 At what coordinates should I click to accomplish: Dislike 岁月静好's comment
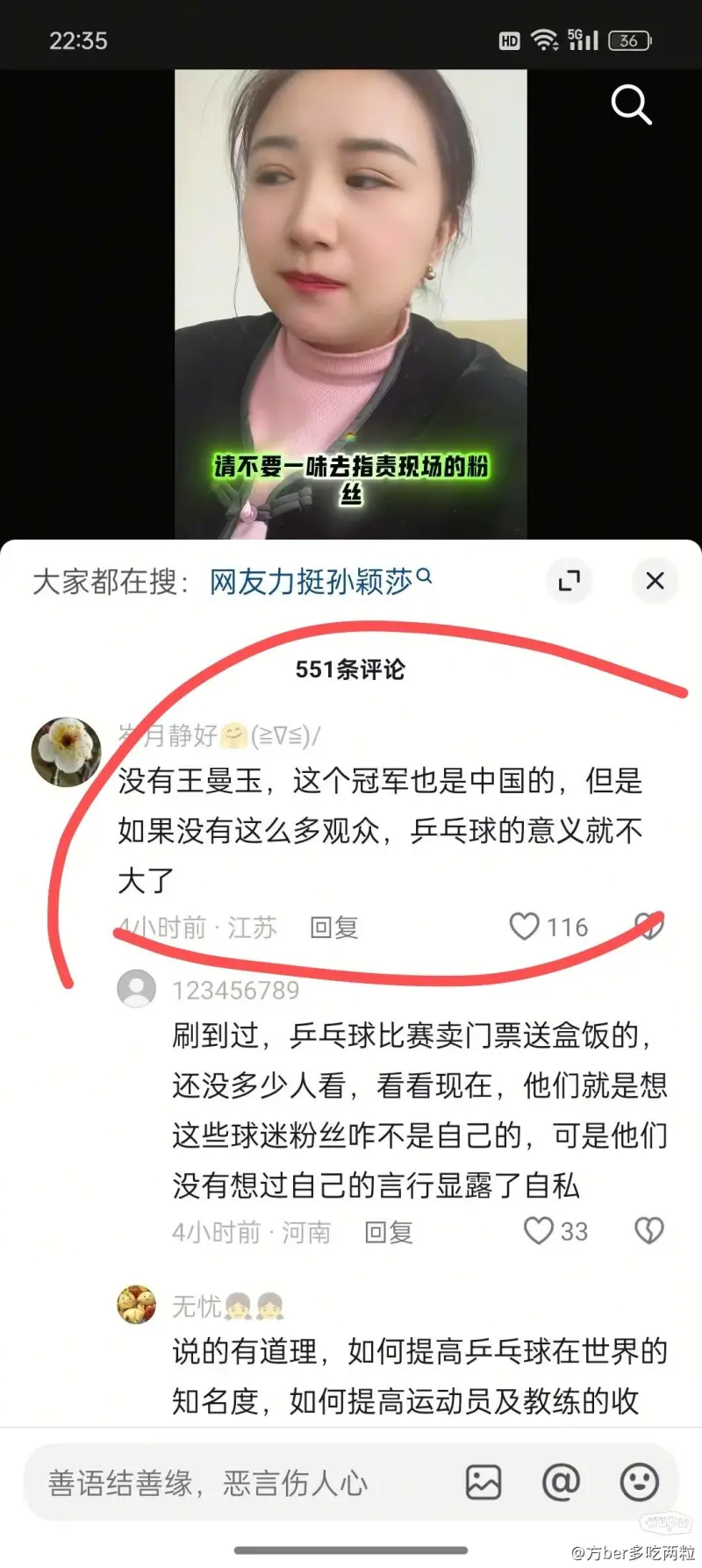(648, 927)
